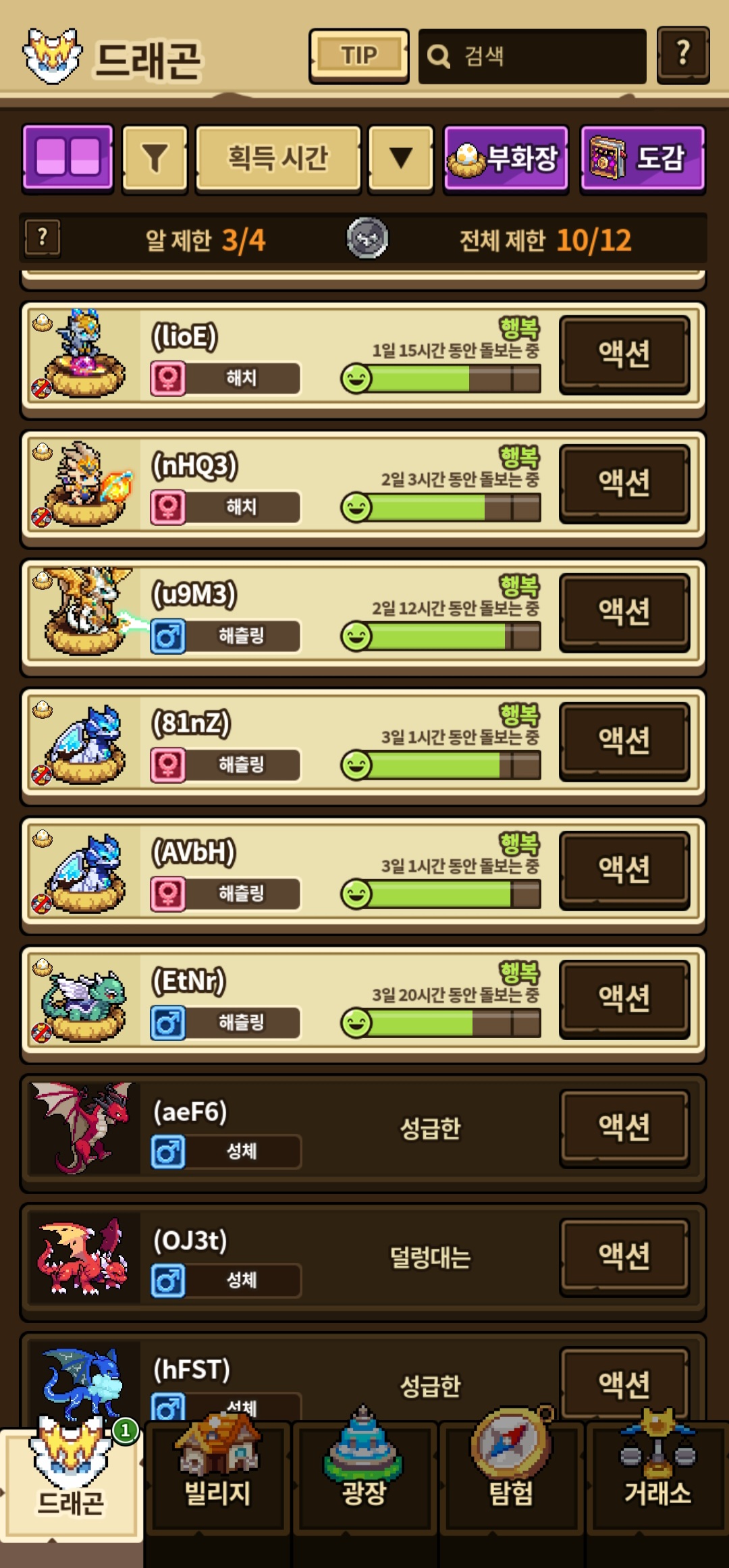Open the TIP button
Viewport: 729px width, 1568px height.
358,55
